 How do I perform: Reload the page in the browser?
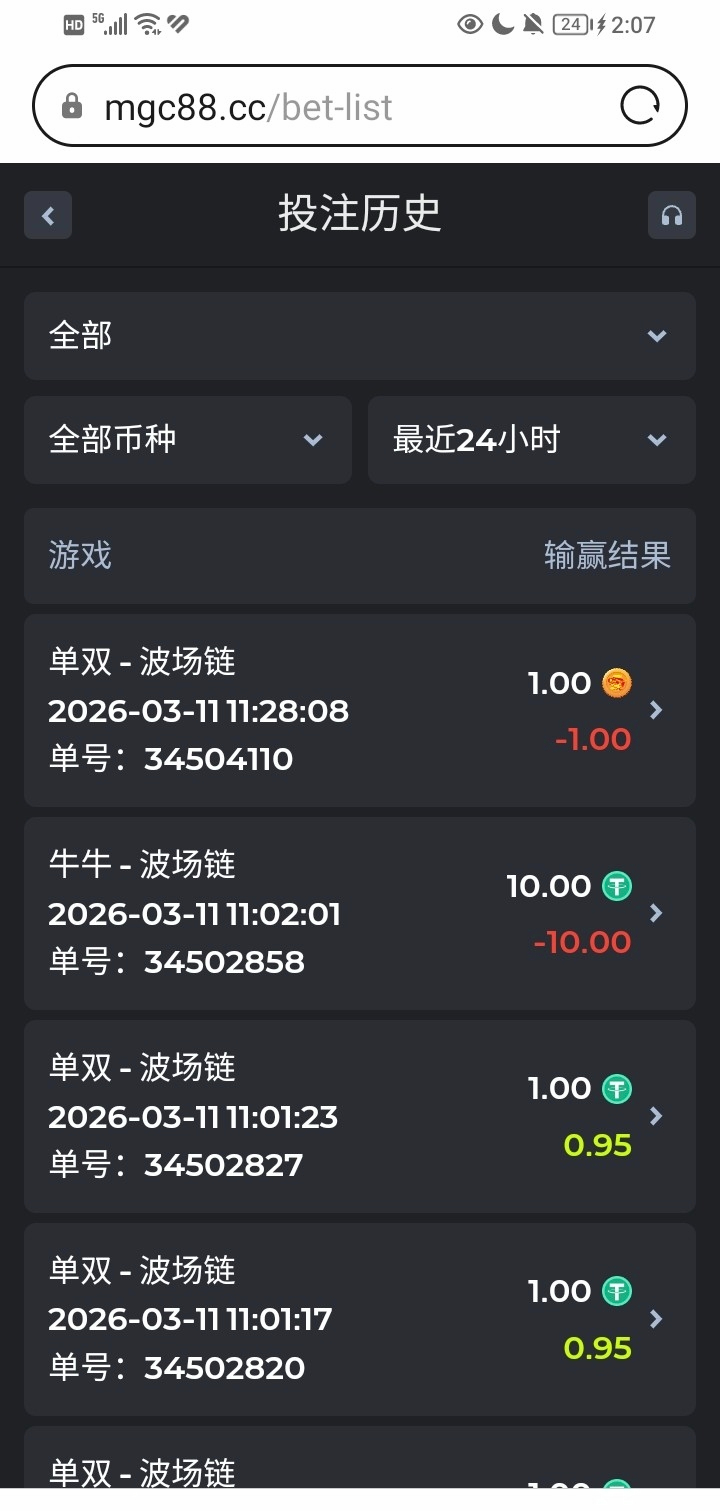640,106
